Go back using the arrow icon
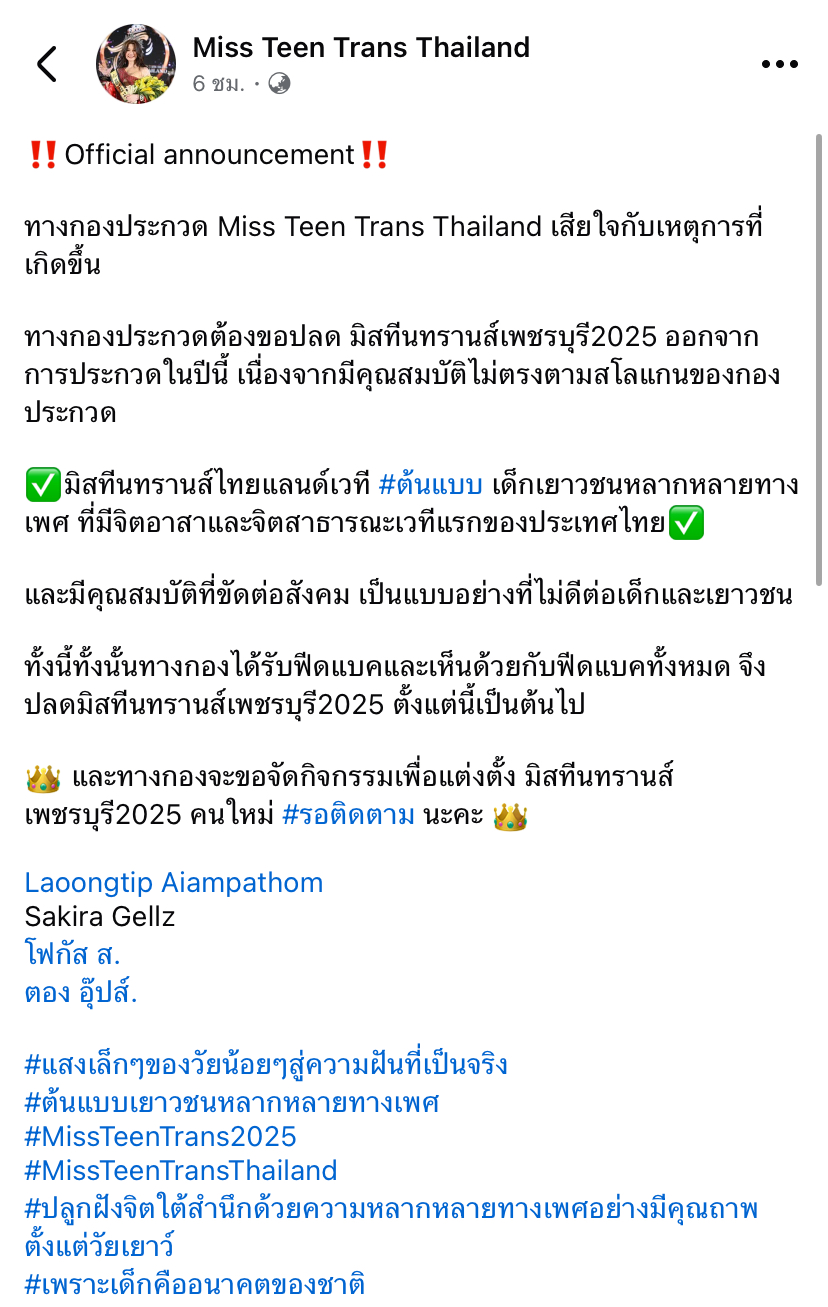 point(47,64)
